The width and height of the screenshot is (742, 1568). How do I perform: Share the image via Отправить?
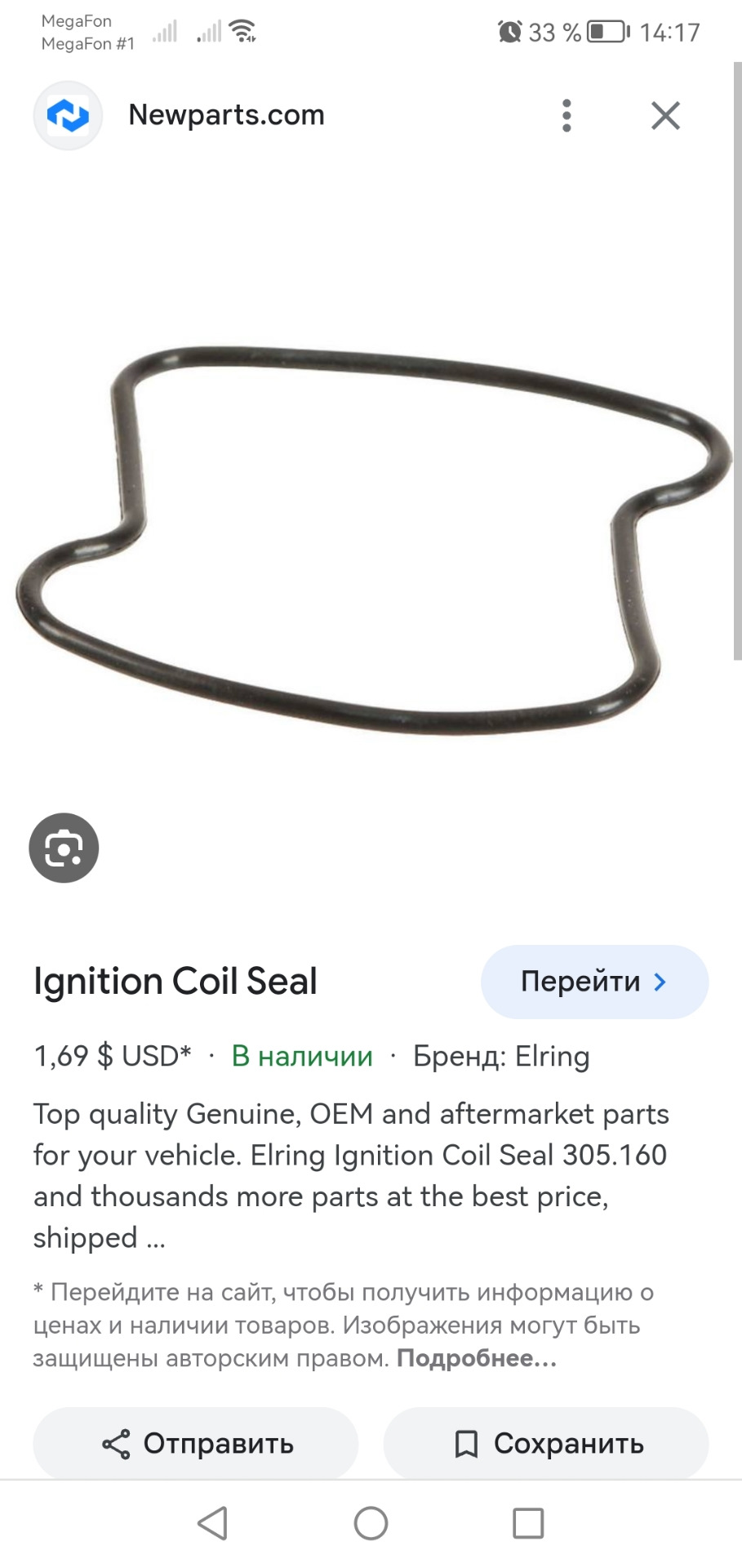(x=196, y=1444)
